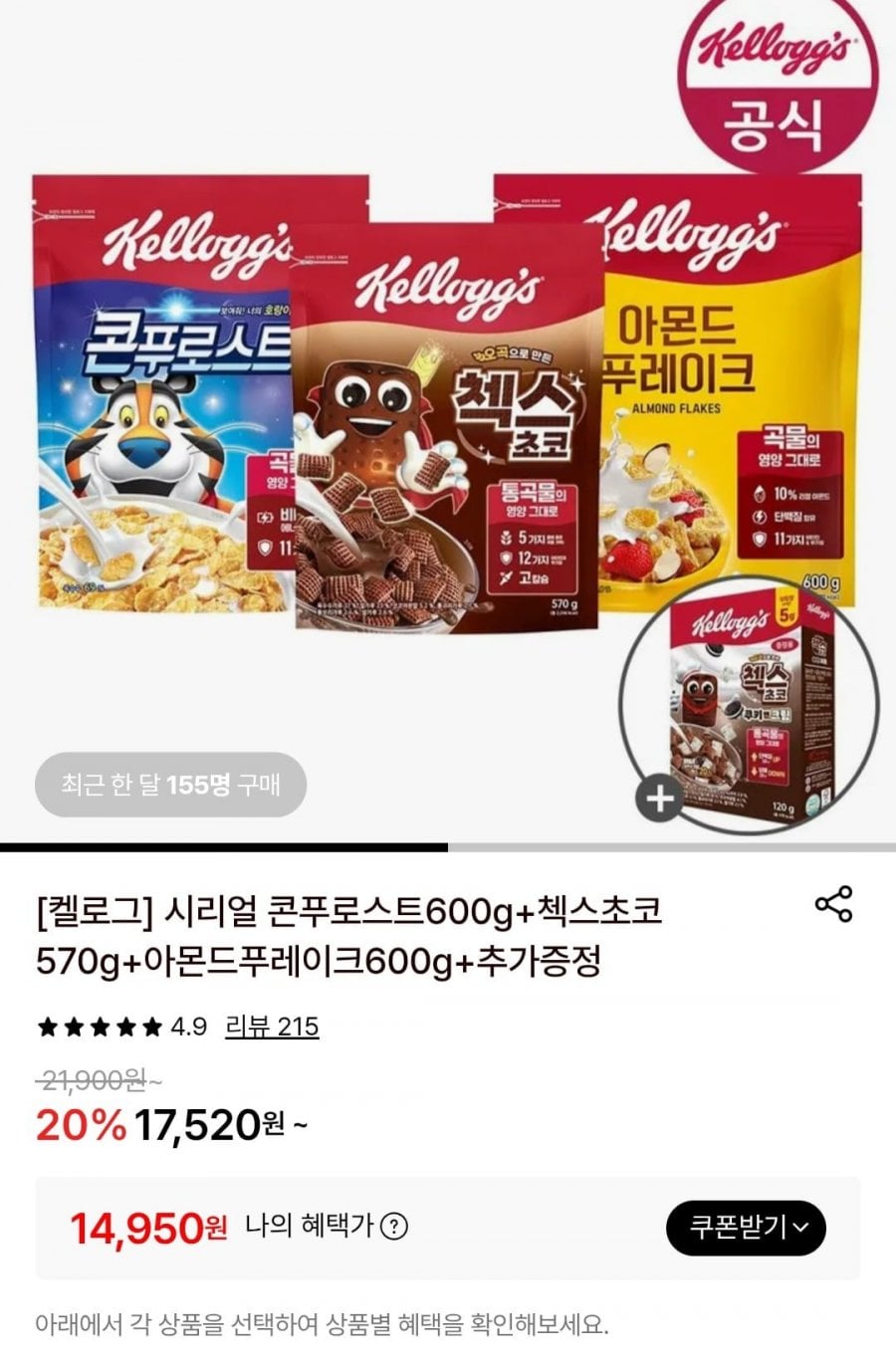Image resolution: width=896 pixels, height=1368 pixels.
Task: Tap the plus icon to view the bonus gift
Action: tap(659, 796)
